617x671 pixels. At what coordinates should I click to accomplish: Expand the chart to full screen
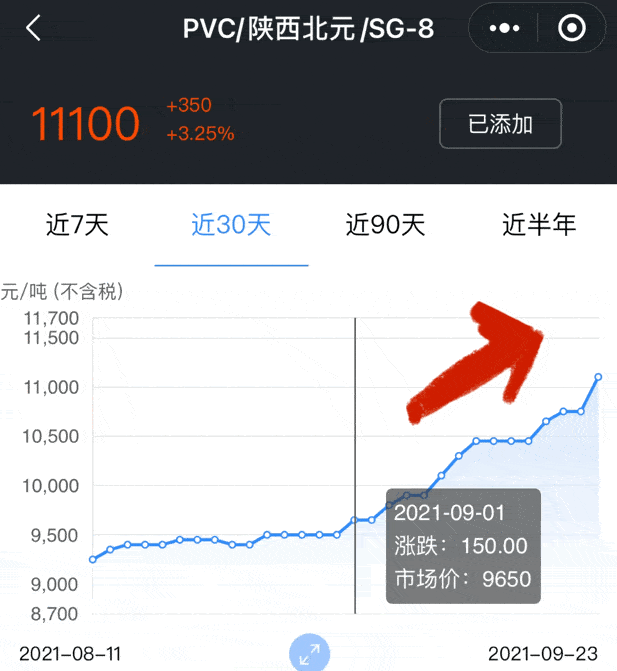(309, 653)
